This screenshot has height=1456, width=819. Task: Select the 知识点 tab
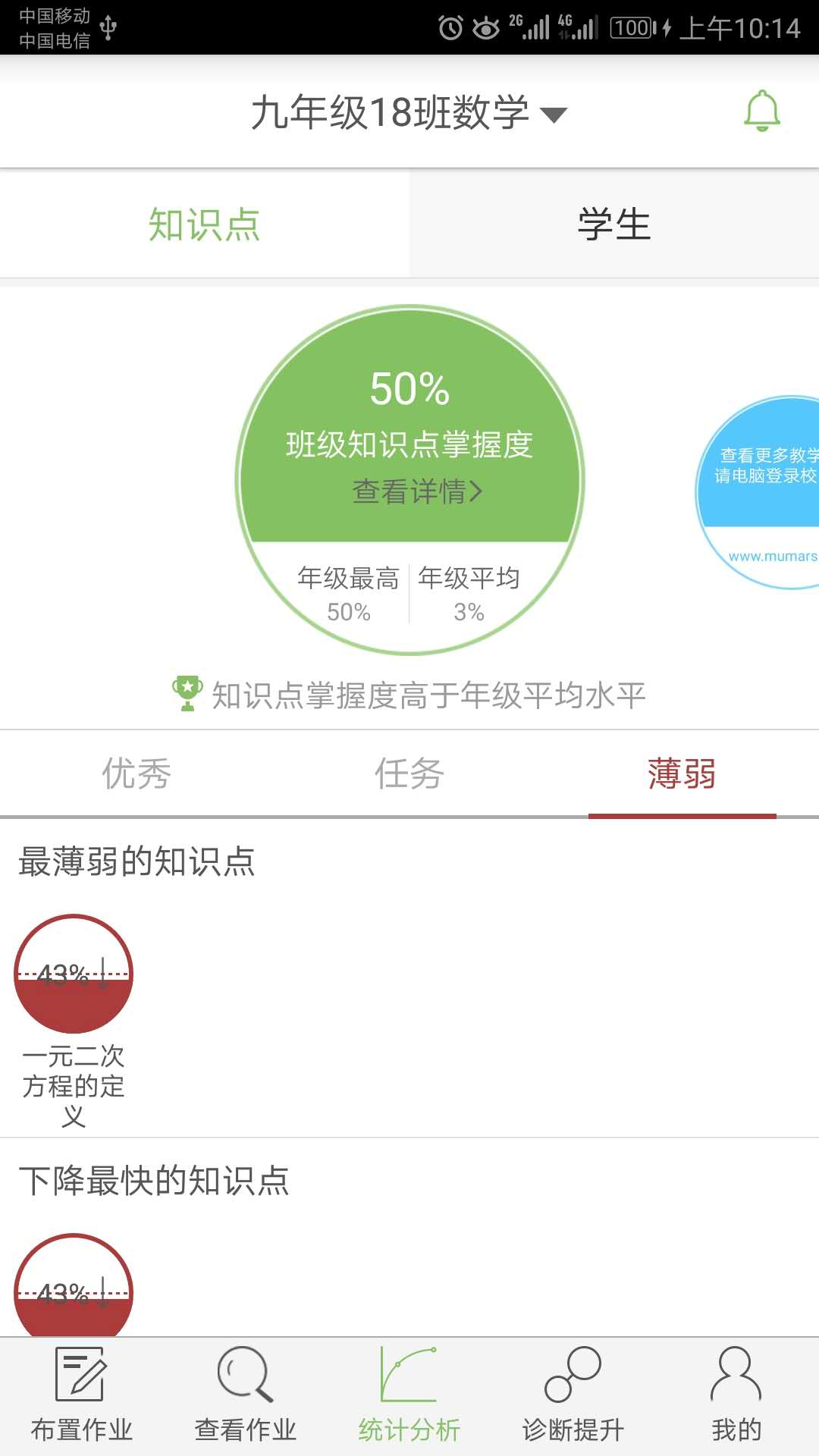pyautogui.click(x=205, y=224)
